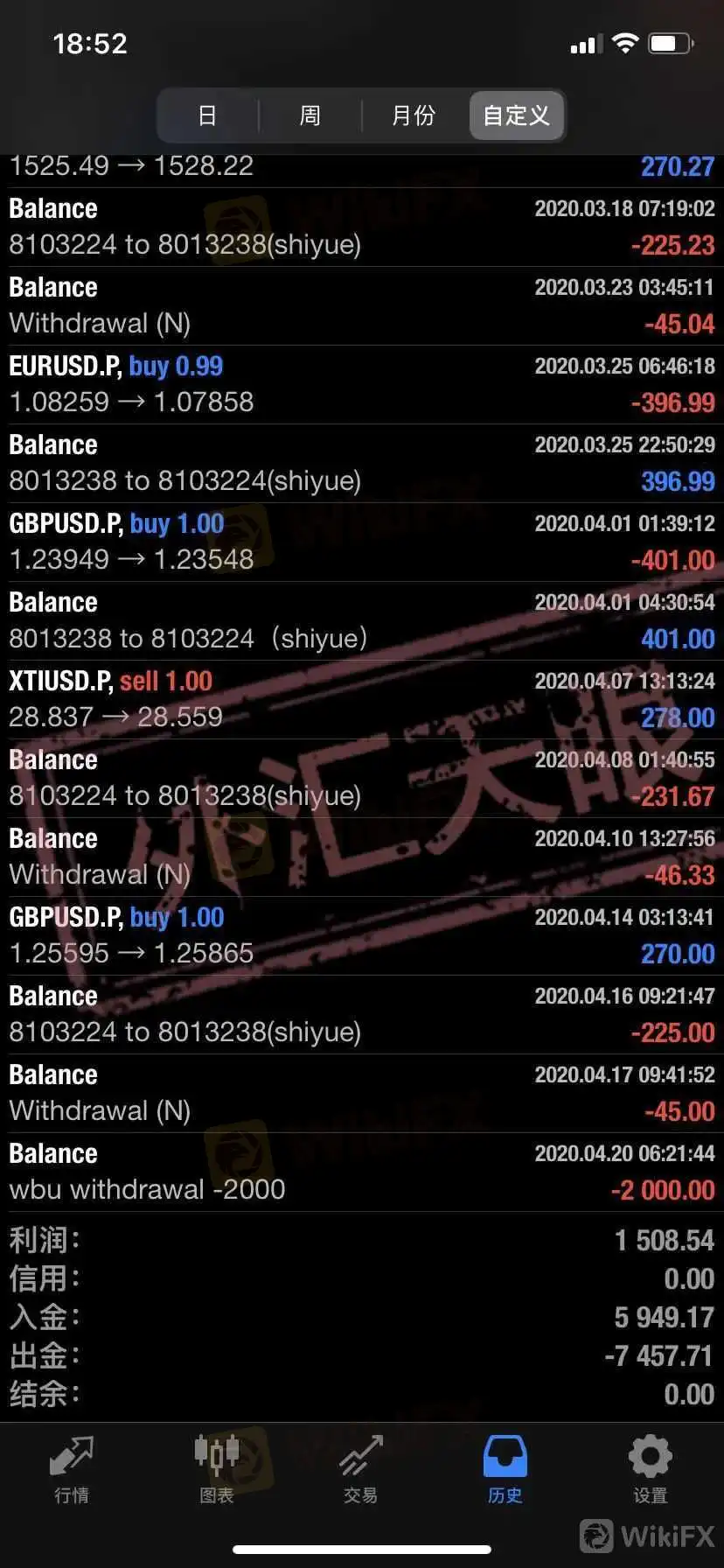
Task: Open the wbu withdrawal -2000 entry
Action: click(361, 1172)
